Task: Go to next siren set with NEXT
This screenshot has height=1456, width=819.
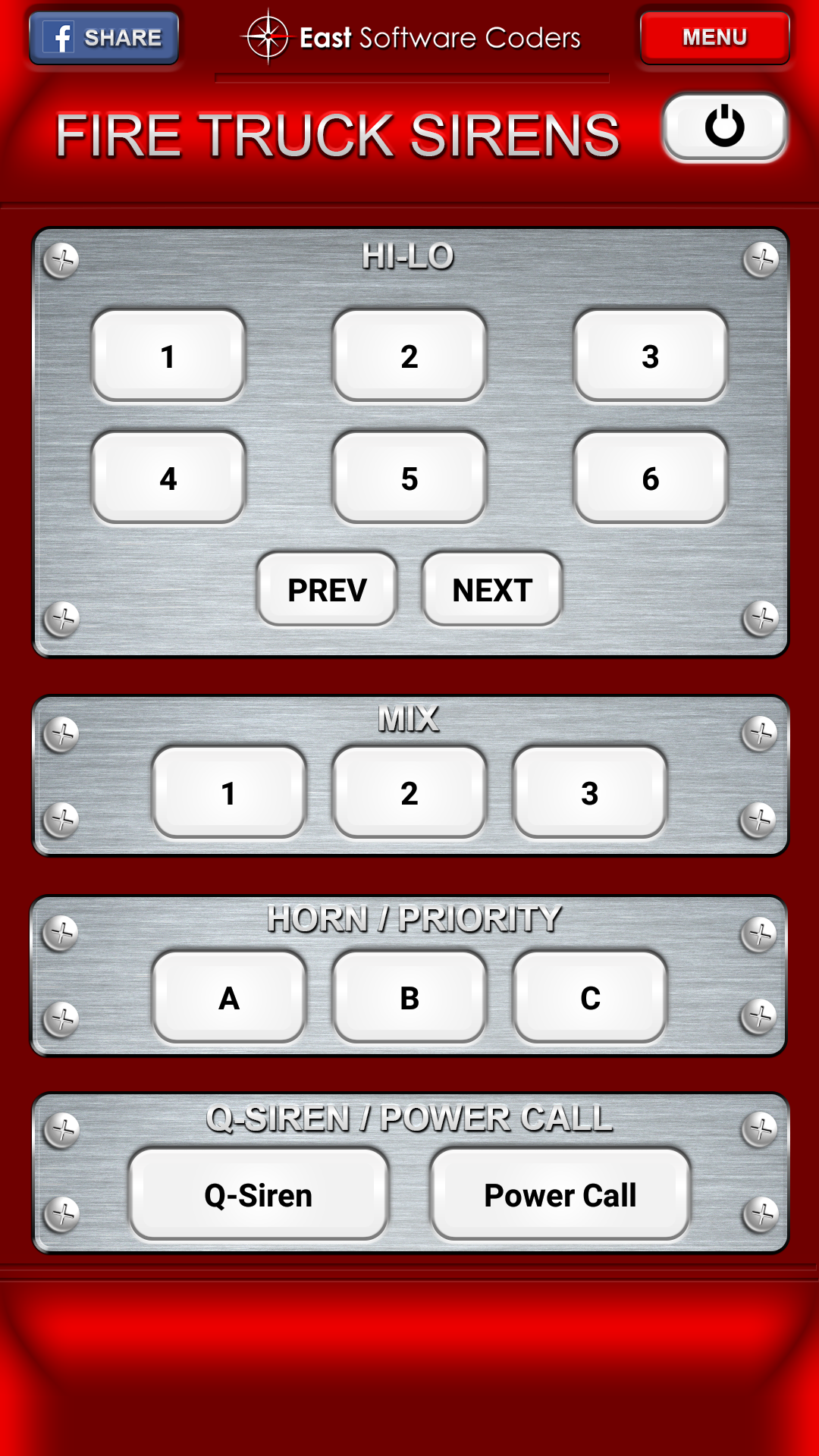Action: (492, 589)
